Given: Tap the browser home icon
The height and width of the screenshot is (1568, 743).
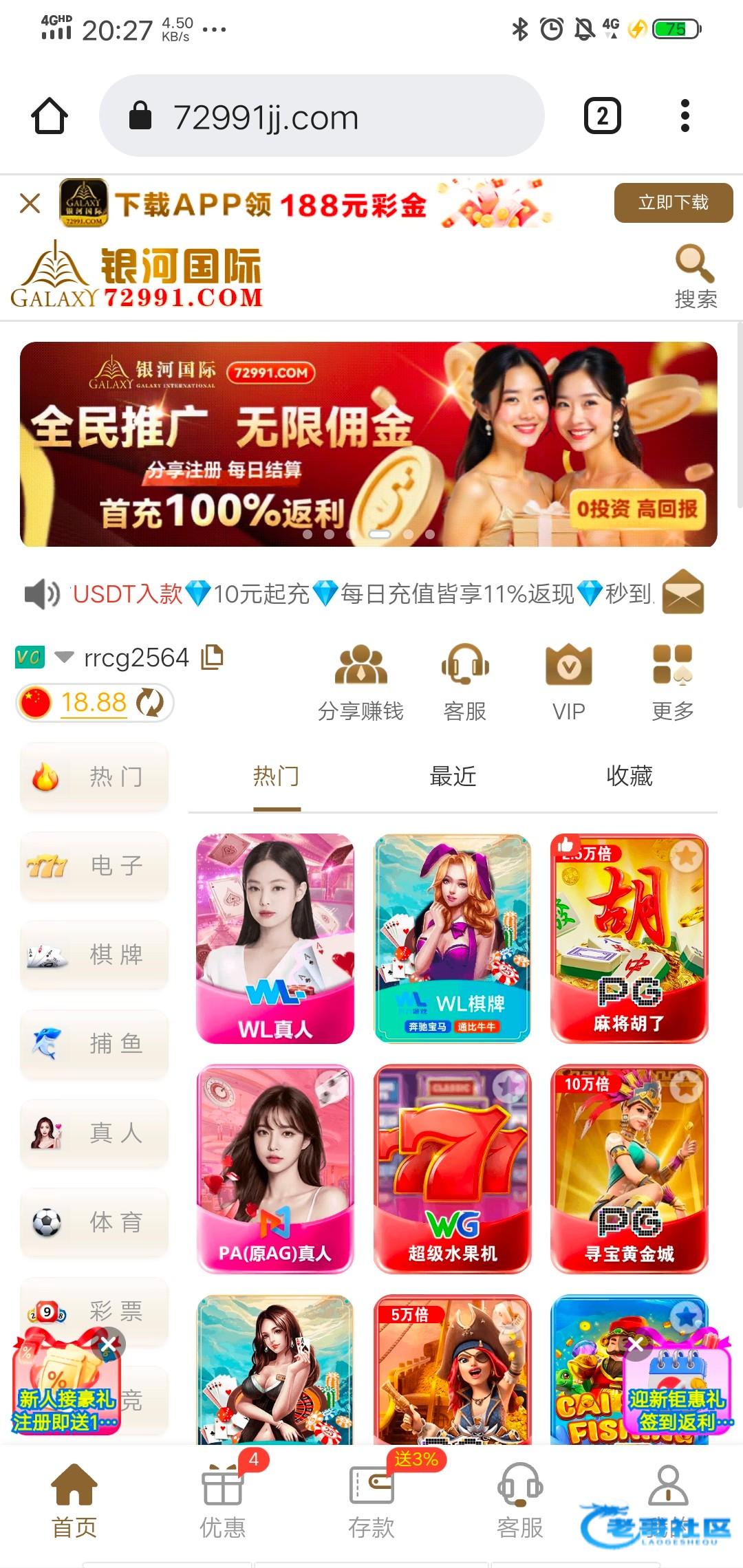Looking at the screenshot, I should click(50, 116).
